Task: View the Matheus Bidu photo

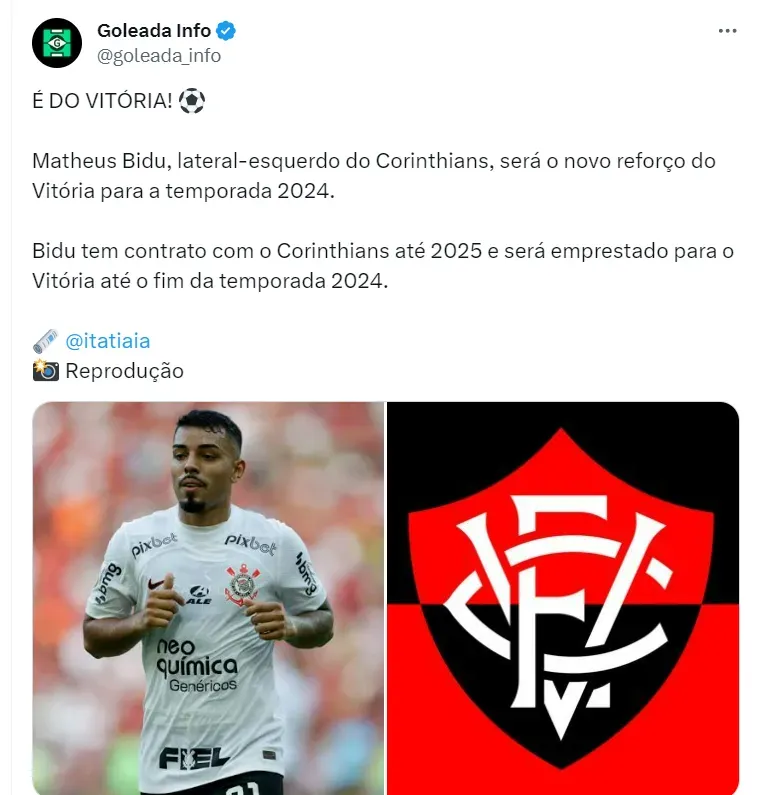Action: pyautogui.click(x=208, y=598)
